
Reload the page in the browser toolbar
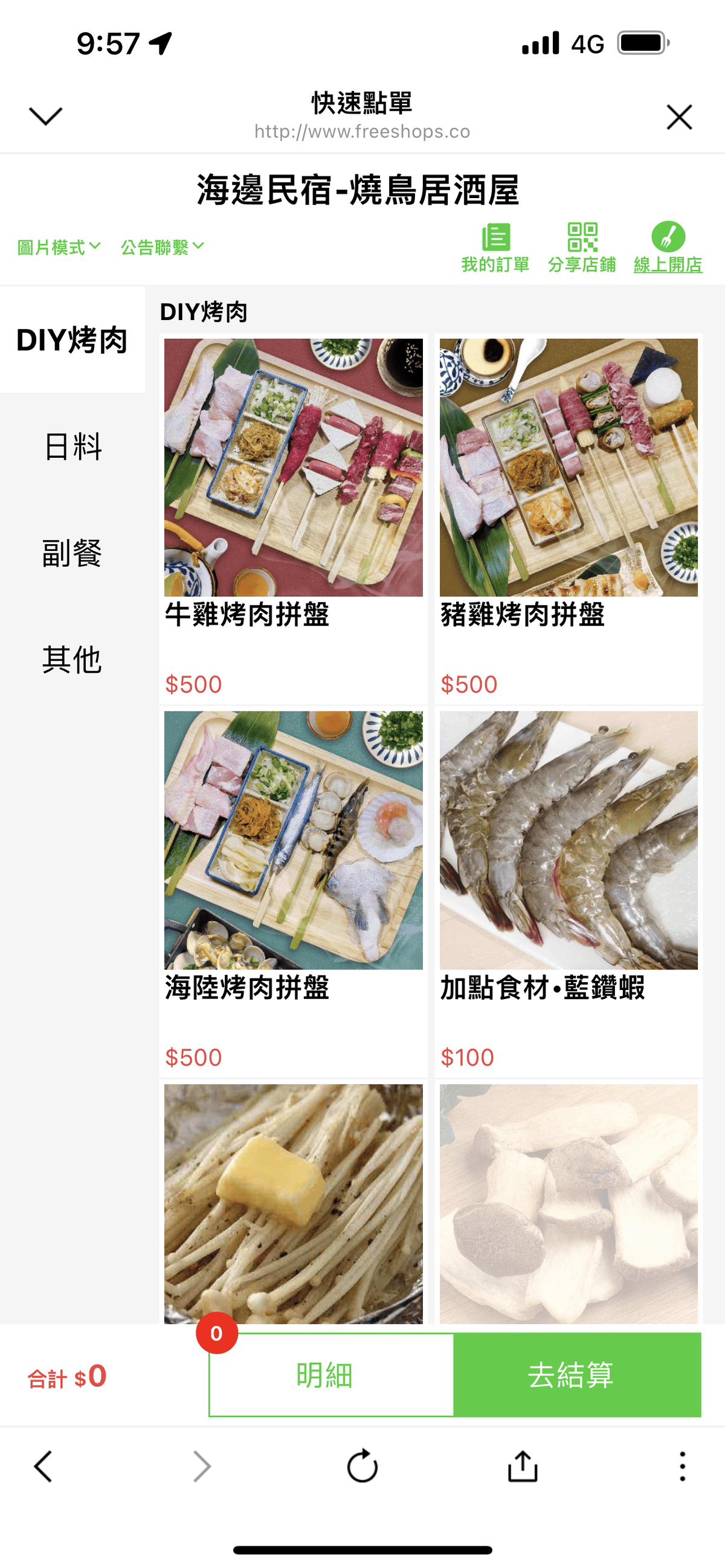click(x=362, y=1467)
